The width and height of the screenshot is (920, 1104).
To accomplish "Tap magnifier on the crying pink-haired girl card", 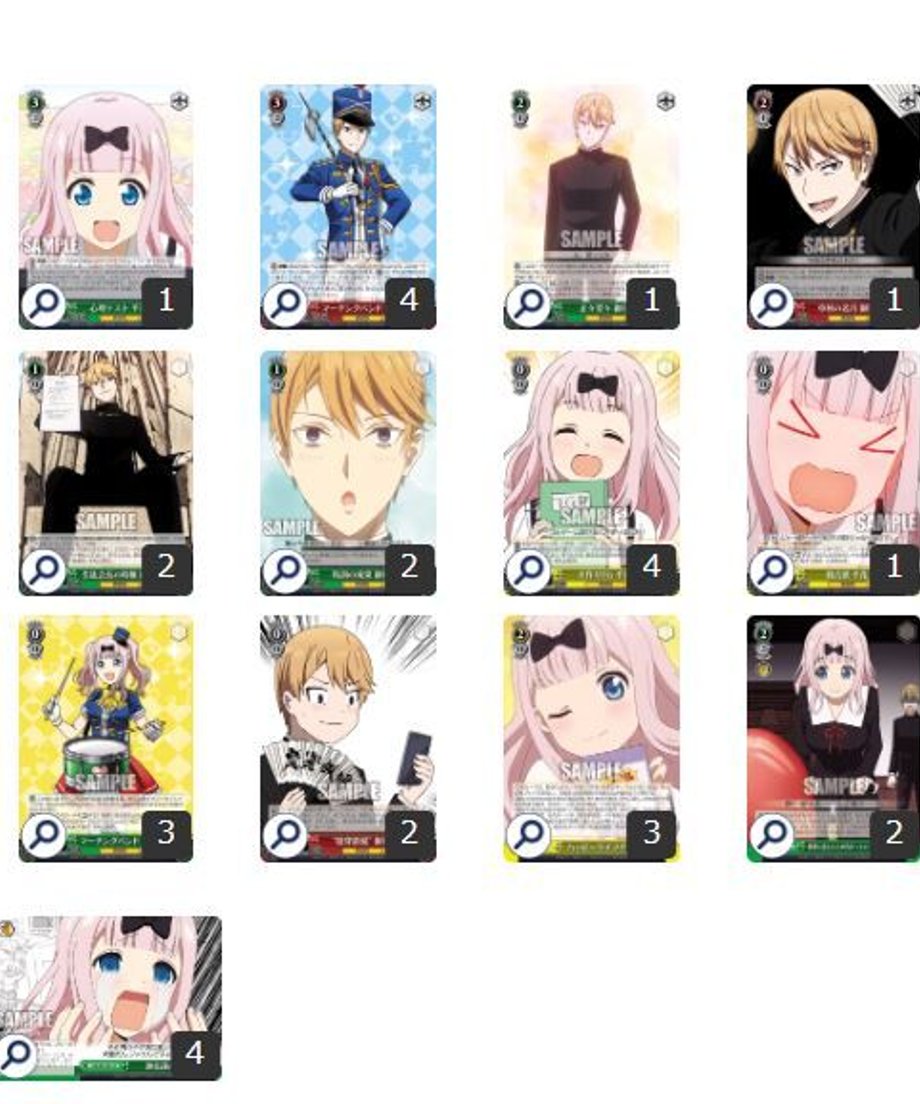I will pos(15,1055).
